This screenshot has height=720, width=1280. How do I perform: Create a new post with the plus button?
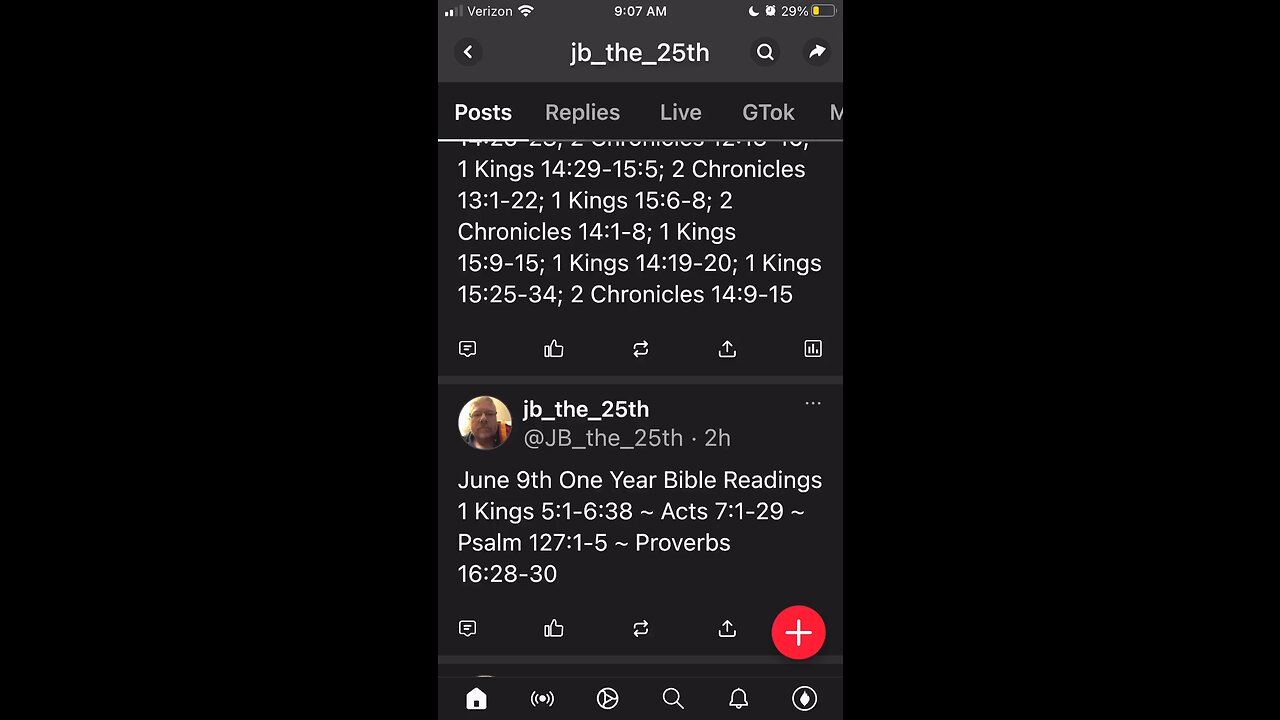pyautogui.click(x=798, y=632)
